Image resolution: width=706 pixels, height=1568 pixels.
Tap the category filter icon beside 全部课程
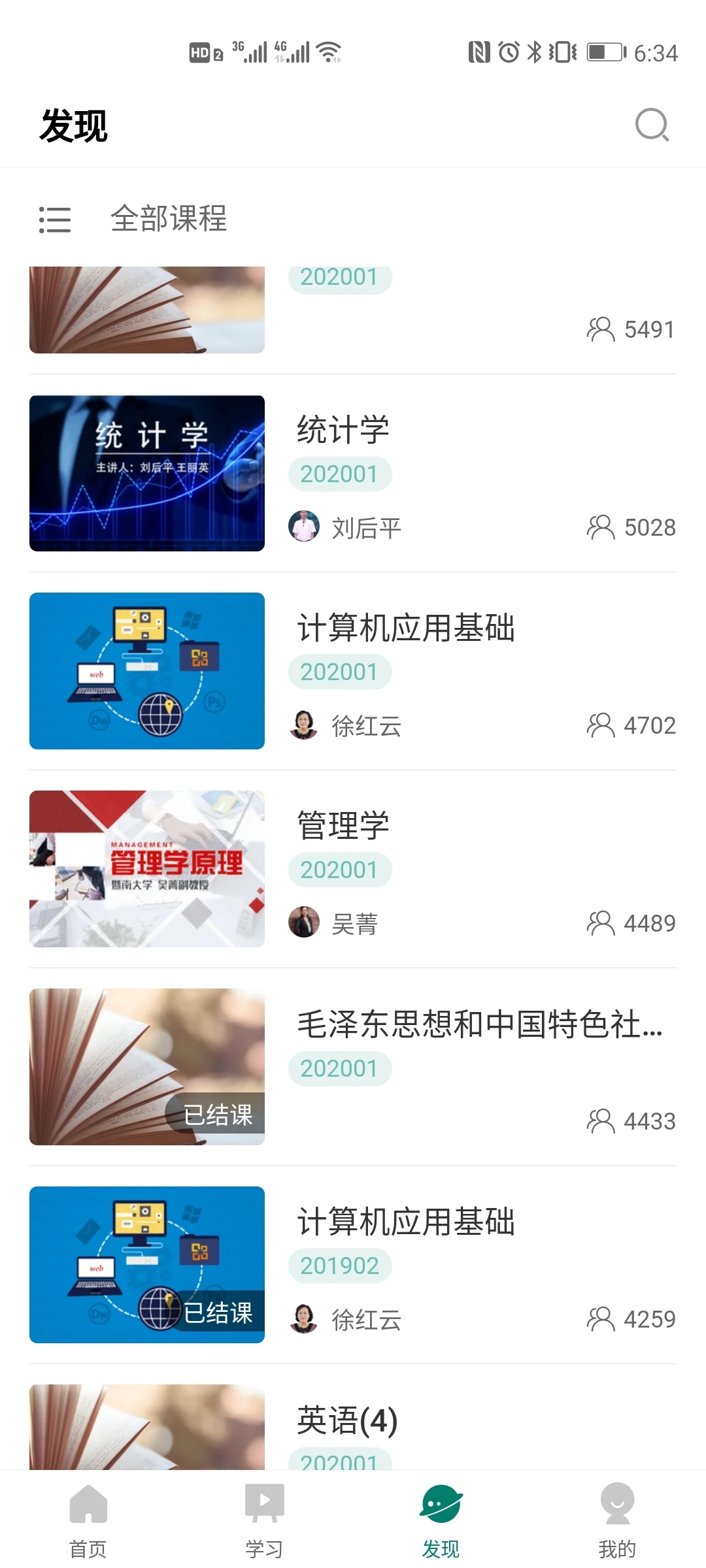[56, 221]
